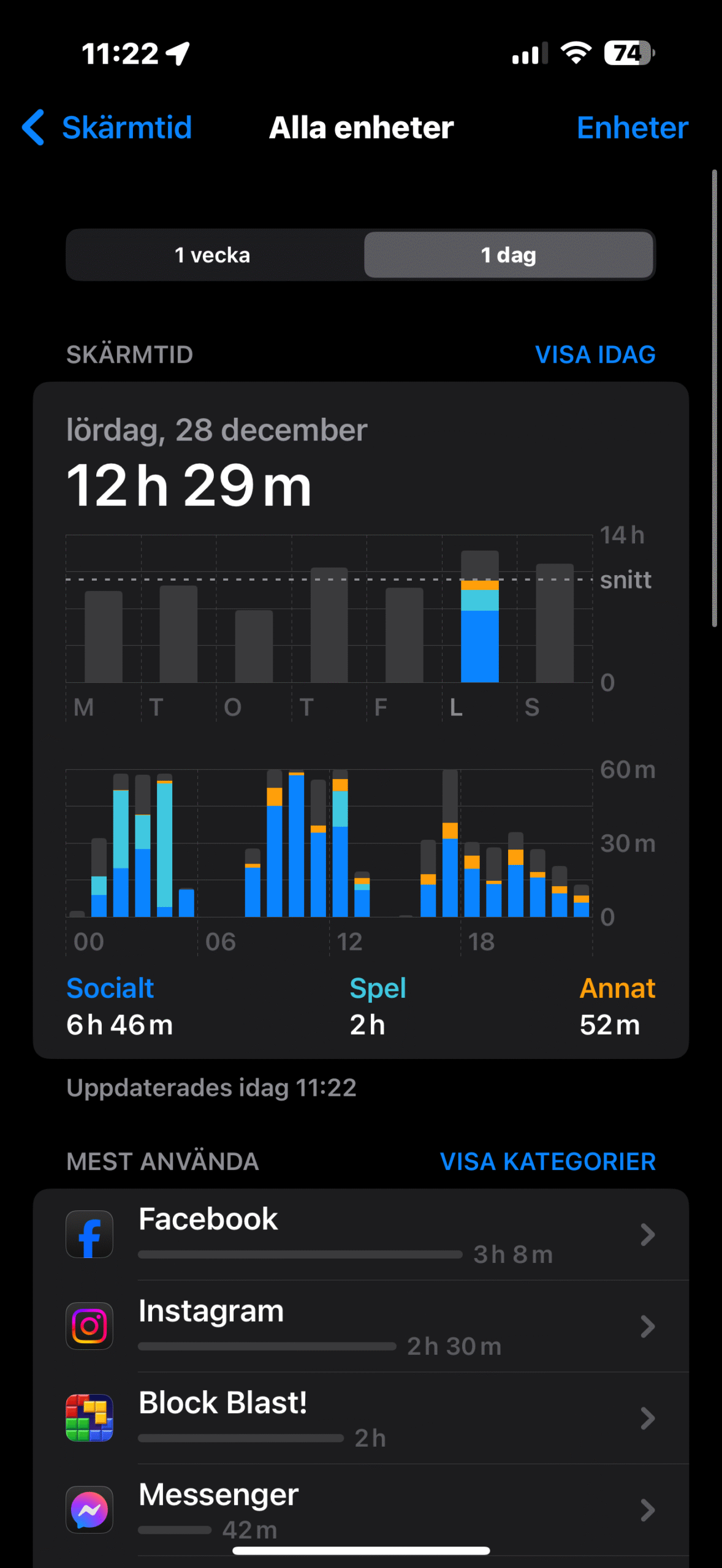This screenshot has width=722, height=1568.
Task: Select the 1 dag segment
Action: 508,255
